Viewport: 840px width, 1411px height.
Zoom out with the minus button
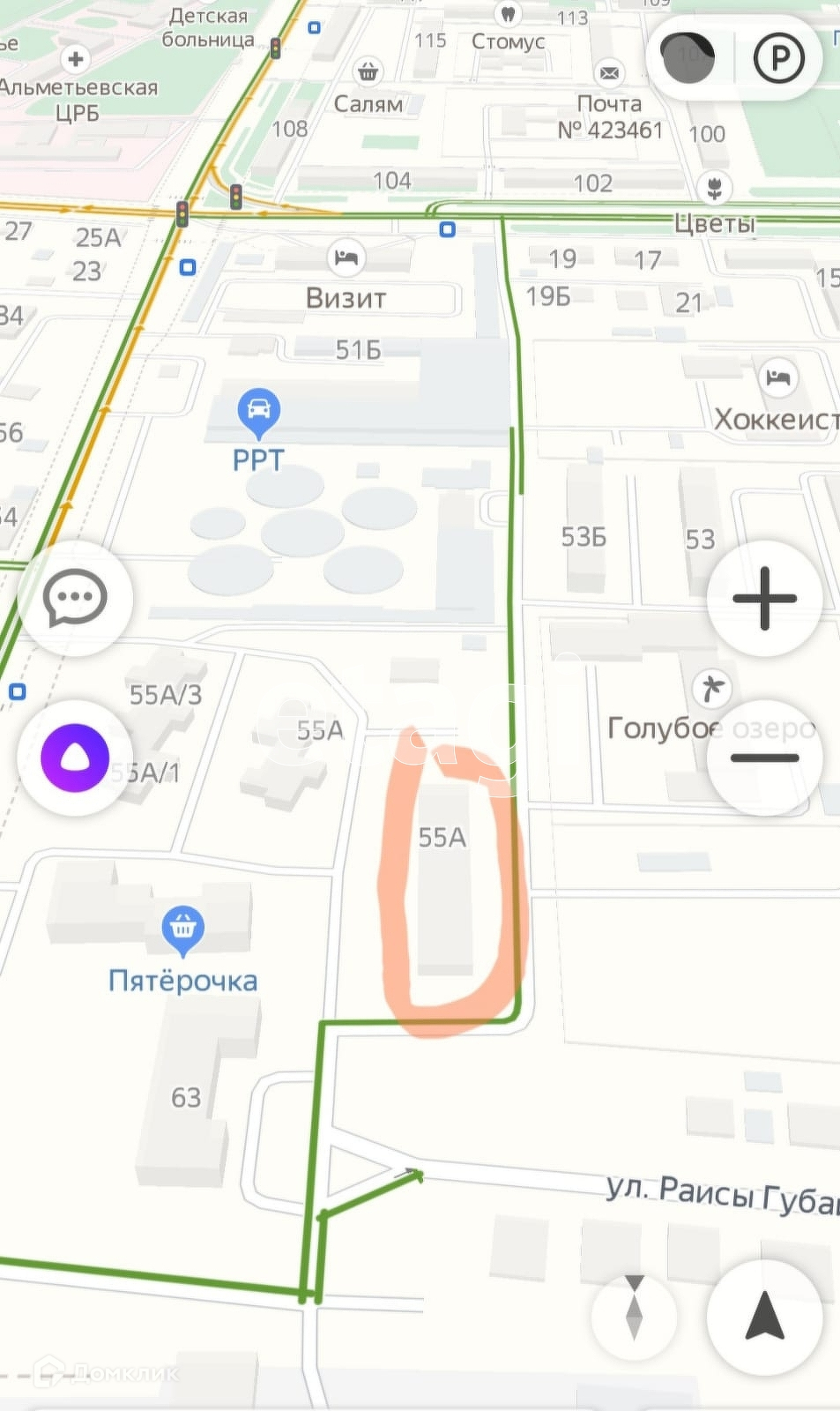[x=764, y=758]
